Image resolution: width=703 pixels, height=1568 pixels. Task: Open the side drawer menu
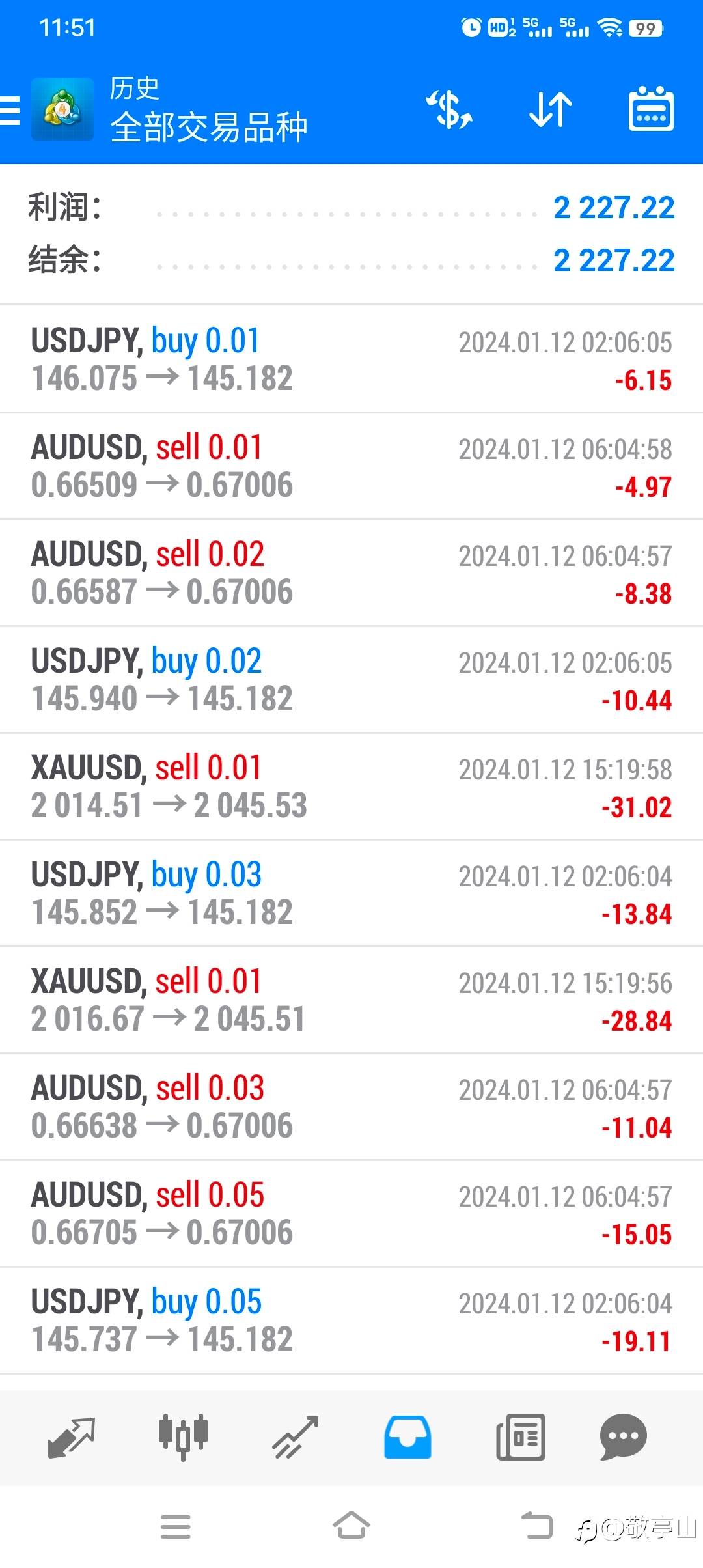pos(10,109)
